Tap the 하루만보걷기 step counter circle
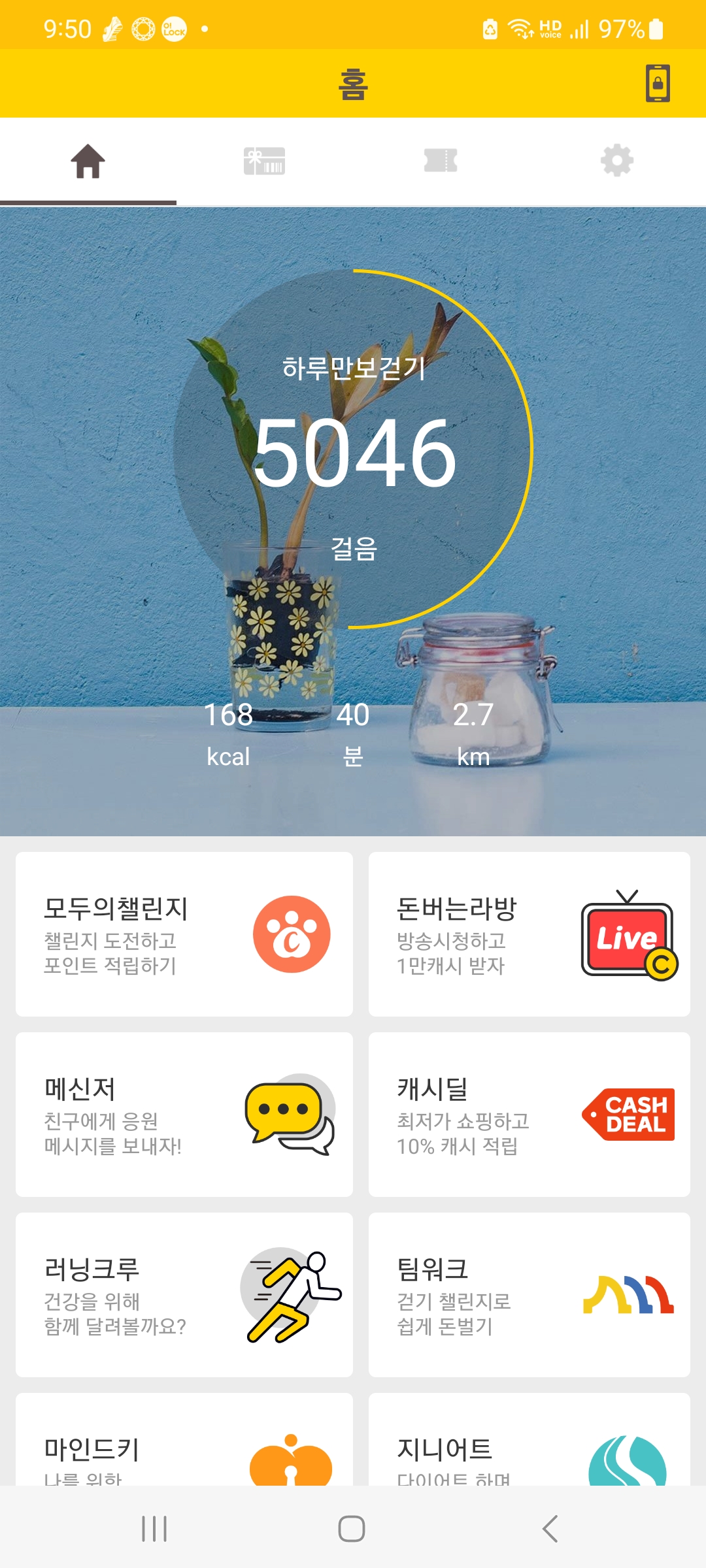The image size is (706, 1568). click(353, 449)
